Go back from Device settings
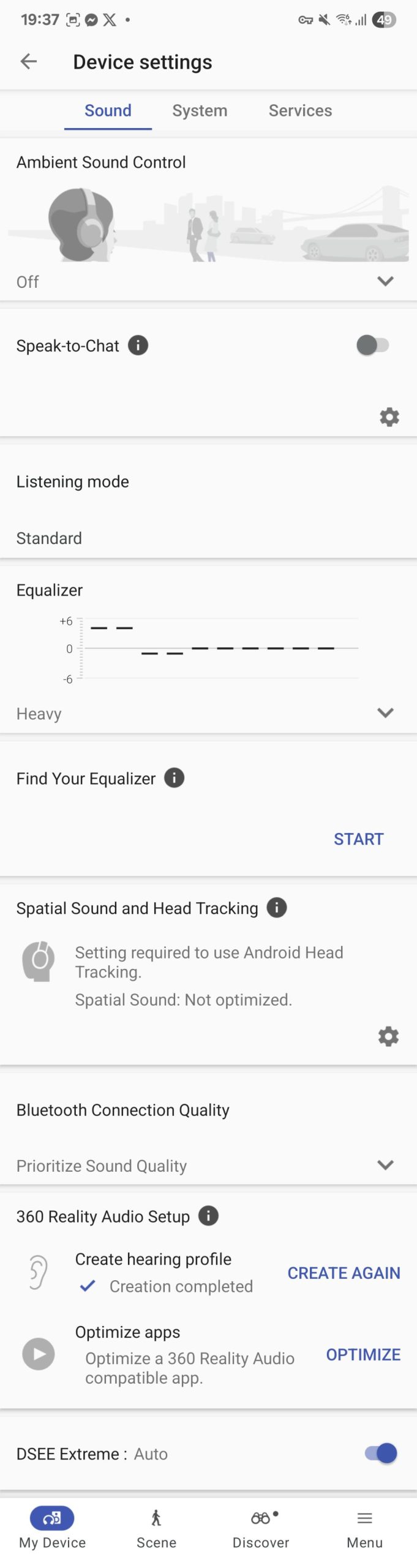 point(29,61)
